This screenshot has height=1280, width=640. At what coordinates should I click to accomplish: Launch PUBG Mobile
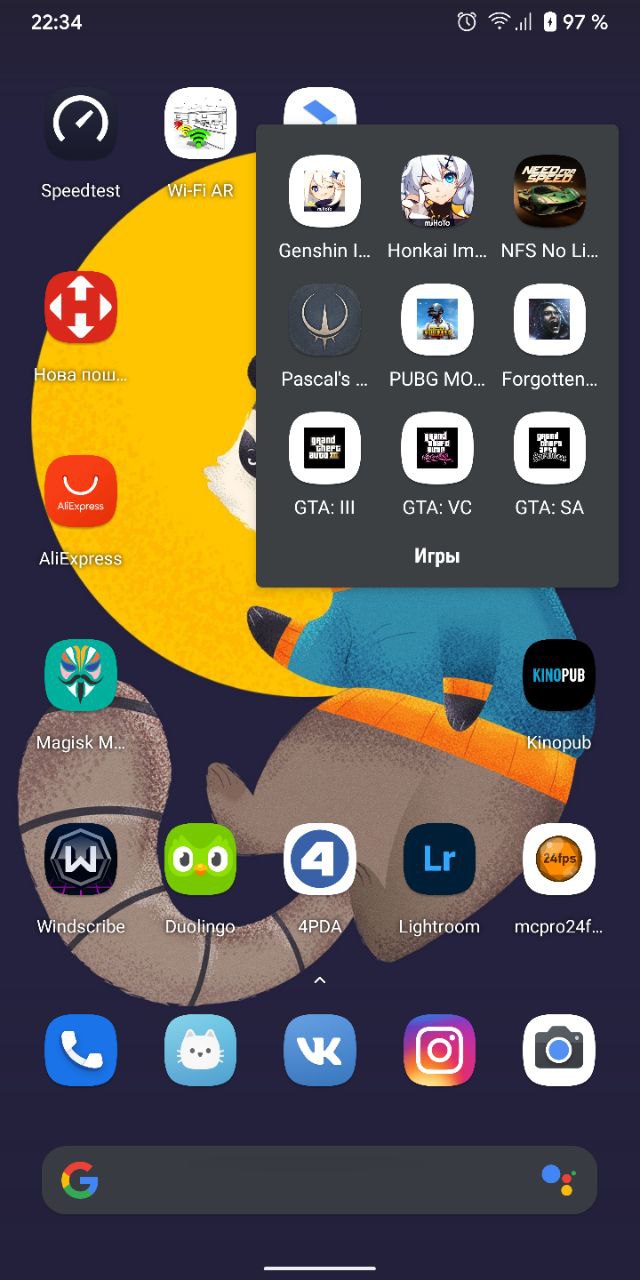click(x=437, y=320)
